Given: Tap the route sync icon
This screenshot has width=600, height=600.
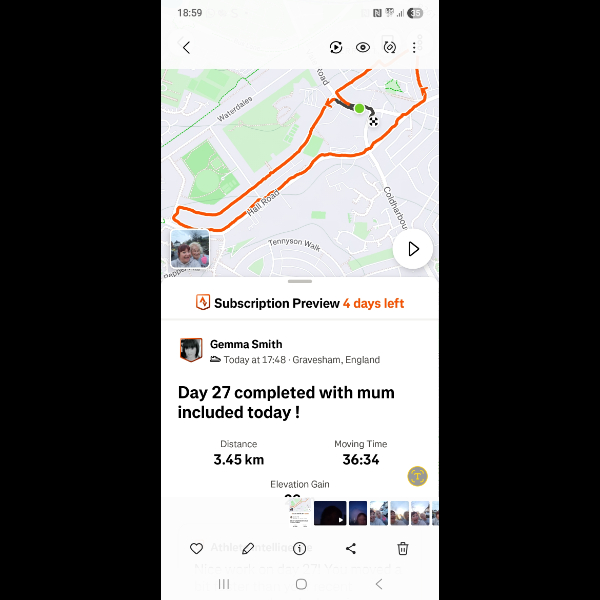Looking at the screenshot, I should 390,47.
